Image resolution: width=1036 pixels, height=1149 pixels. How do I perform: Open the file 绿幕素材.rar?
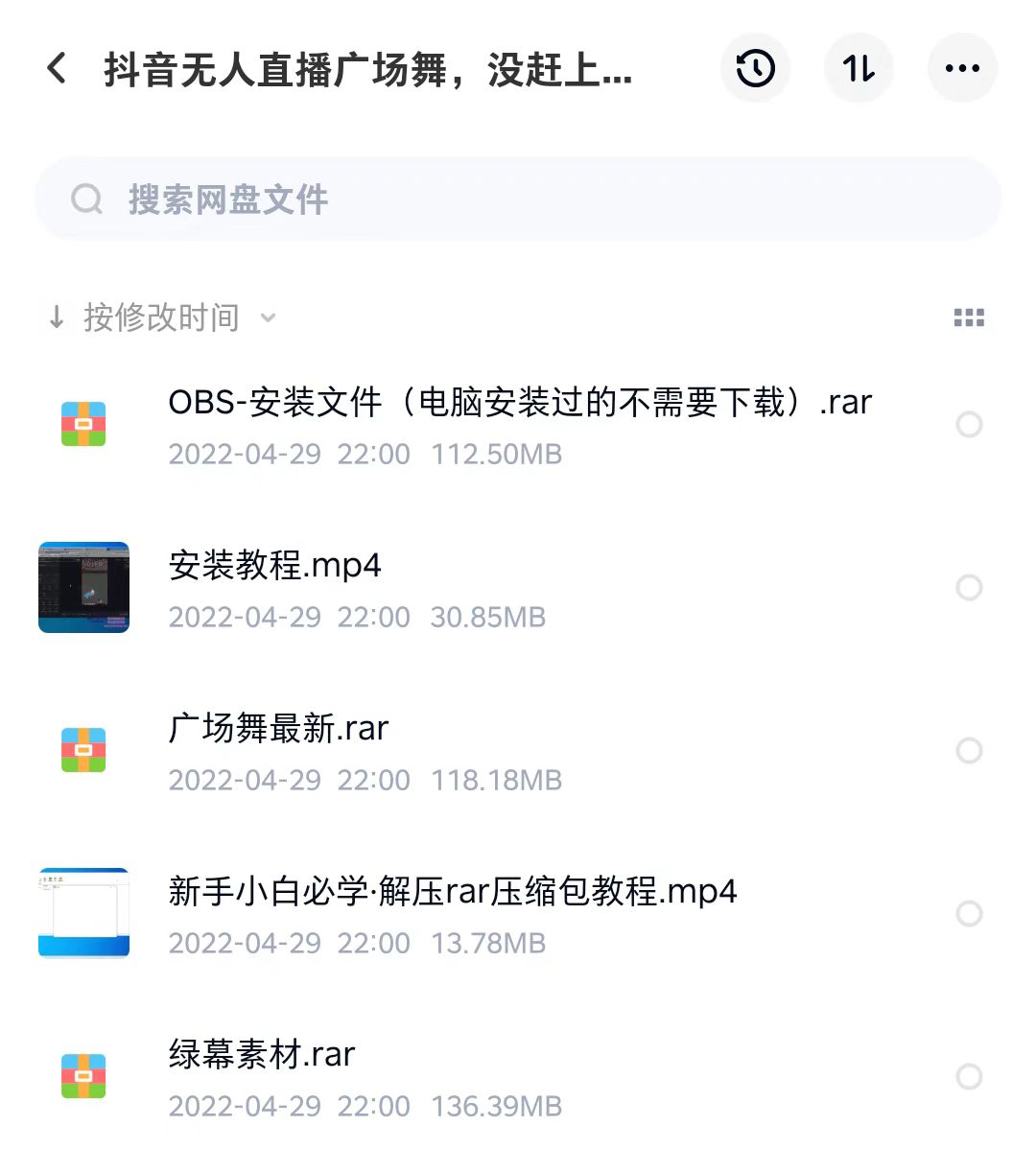pyautogui.click(x=259, y=1055)
